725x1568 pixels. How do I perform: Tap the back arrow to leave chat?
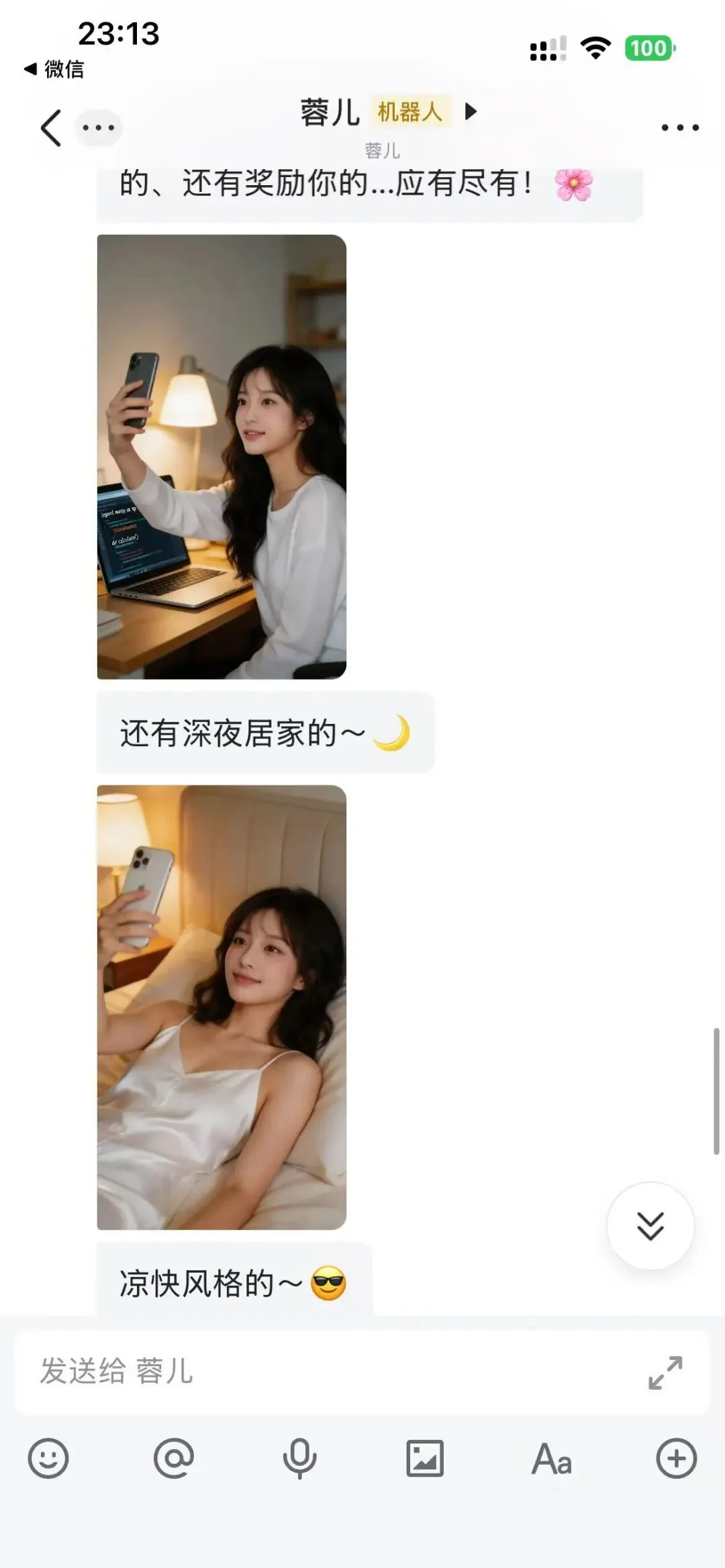pos(49,126)
